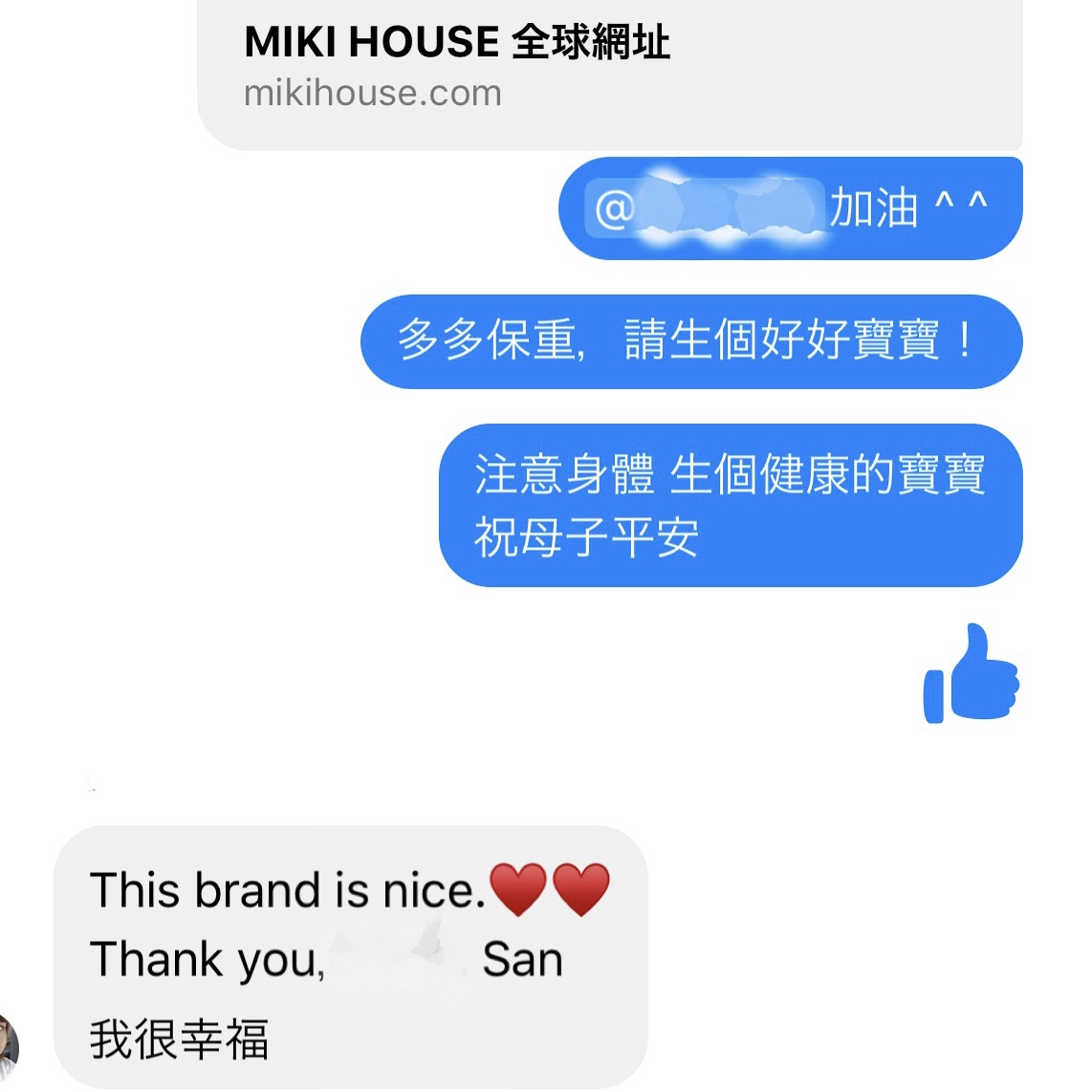Open the MIKI HOUSE link preview card
This screenshot has width=1092, height=1092.
pos(609,69)
